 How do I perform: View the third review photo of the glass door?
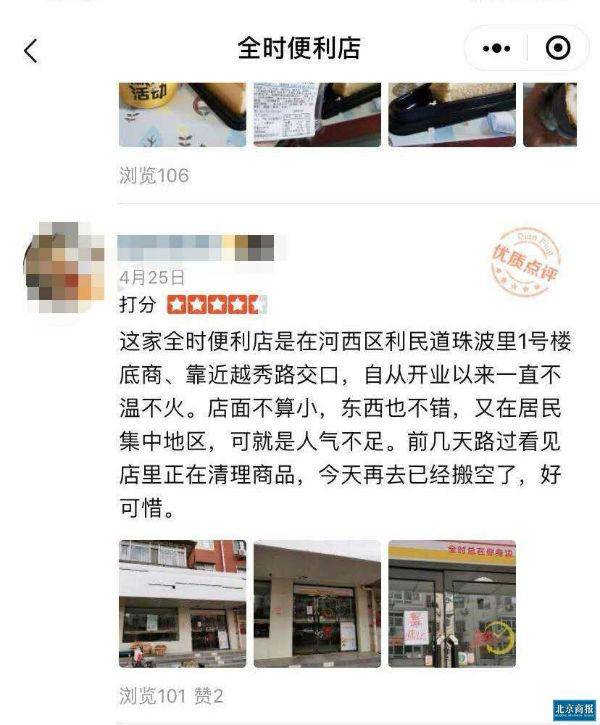click(x=451, y=603)
